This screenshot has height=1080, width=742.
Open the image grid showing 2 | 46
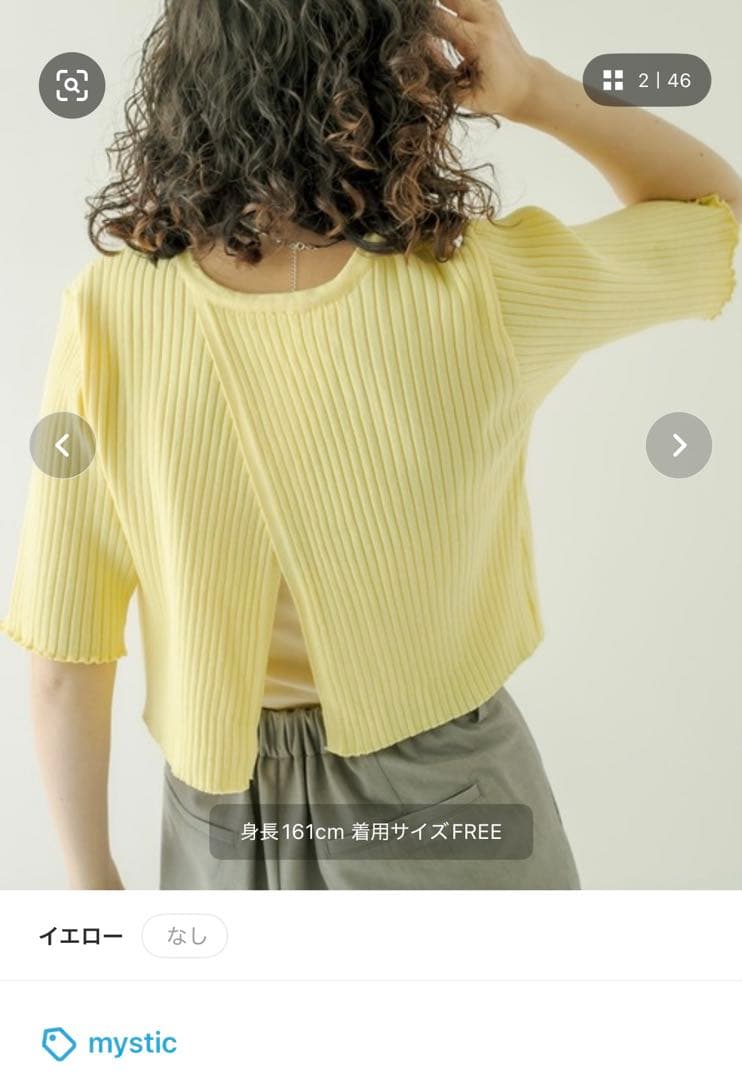(647, 80)
